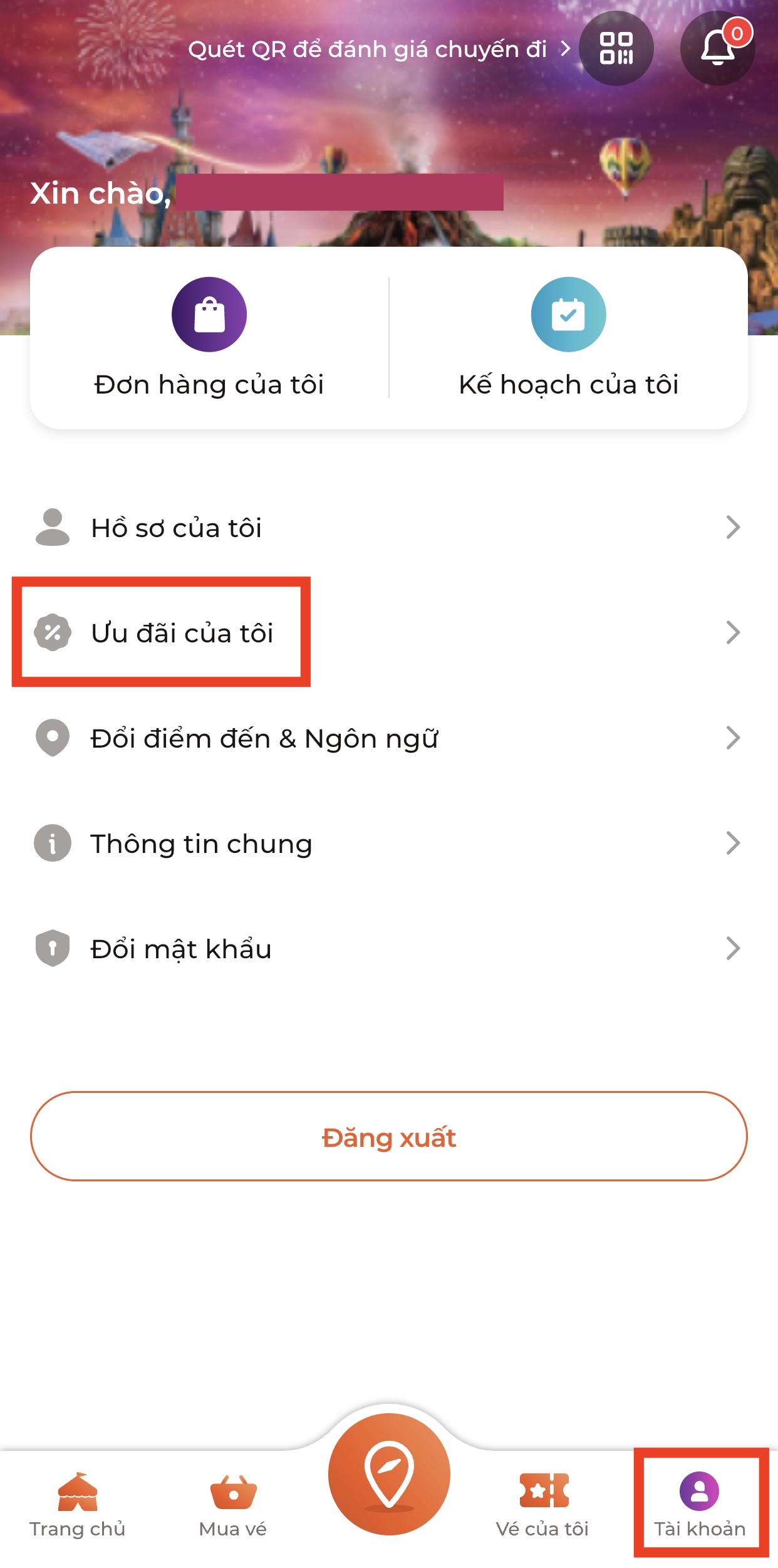Open Đơn hàng của tôi

209,338
